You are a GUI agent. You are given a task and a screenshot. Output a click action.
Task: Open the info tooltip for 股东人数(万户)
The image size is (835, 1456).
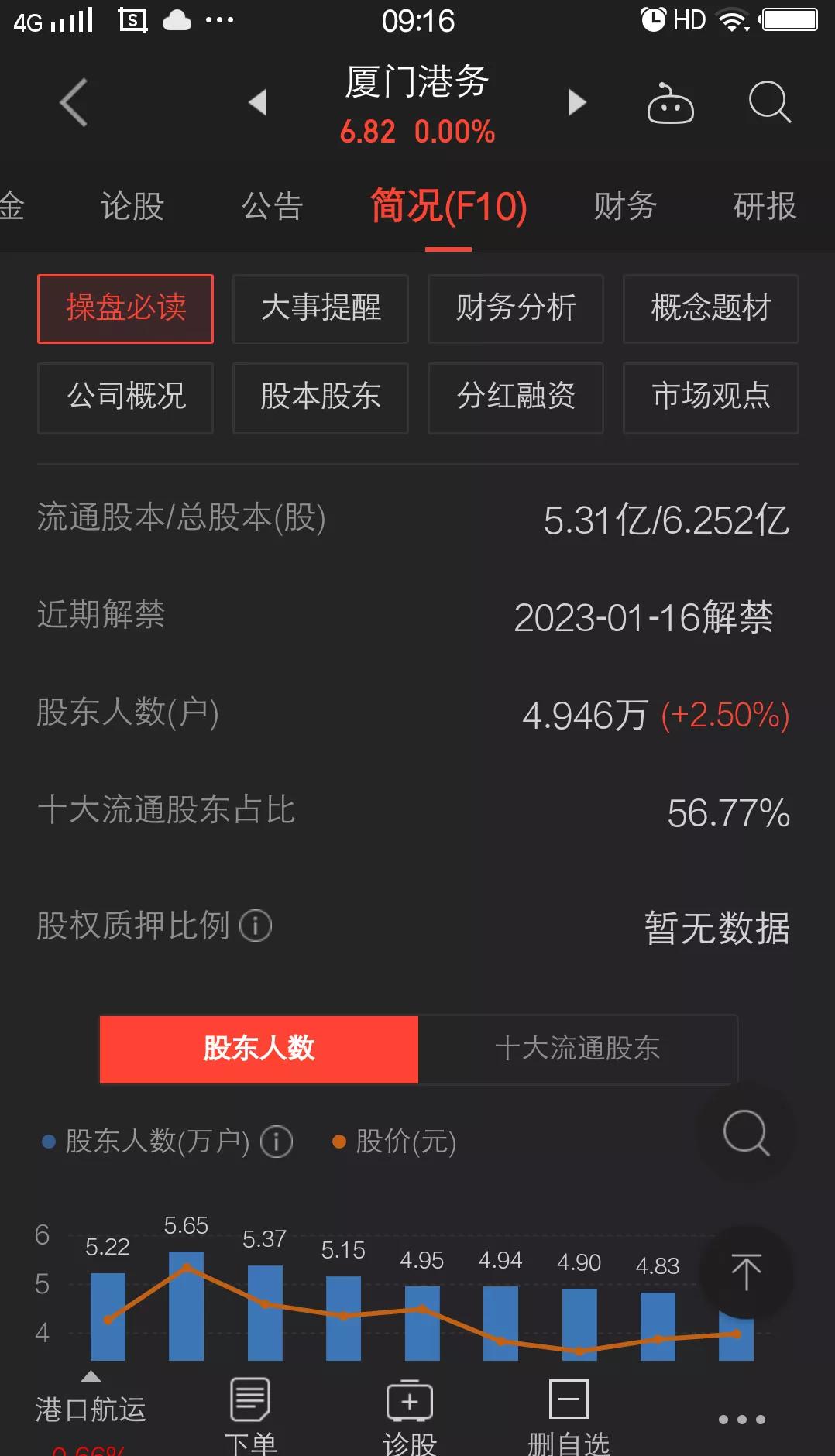coord(275,1142)
